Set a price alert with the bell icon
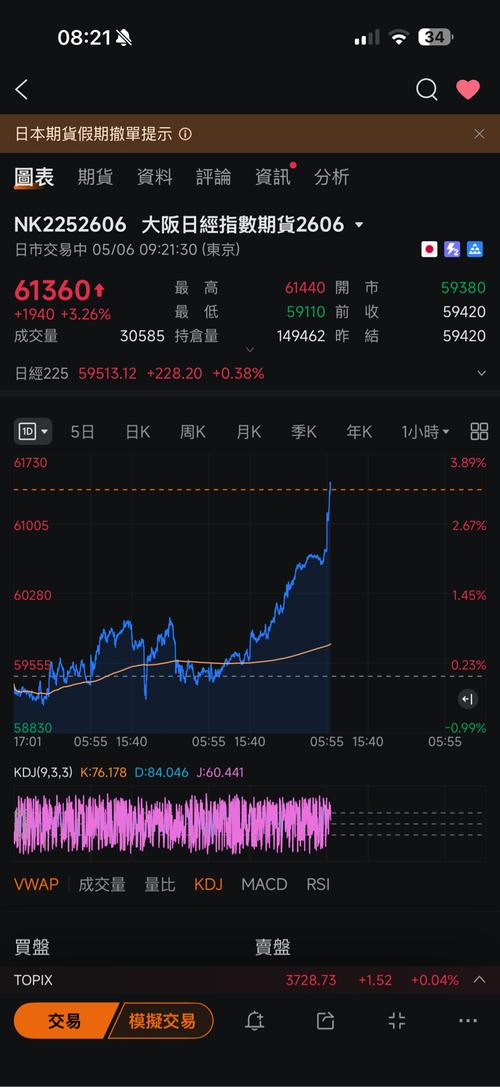The width and height of the screenshot is (500, 1087). [x=255, y=1020]
